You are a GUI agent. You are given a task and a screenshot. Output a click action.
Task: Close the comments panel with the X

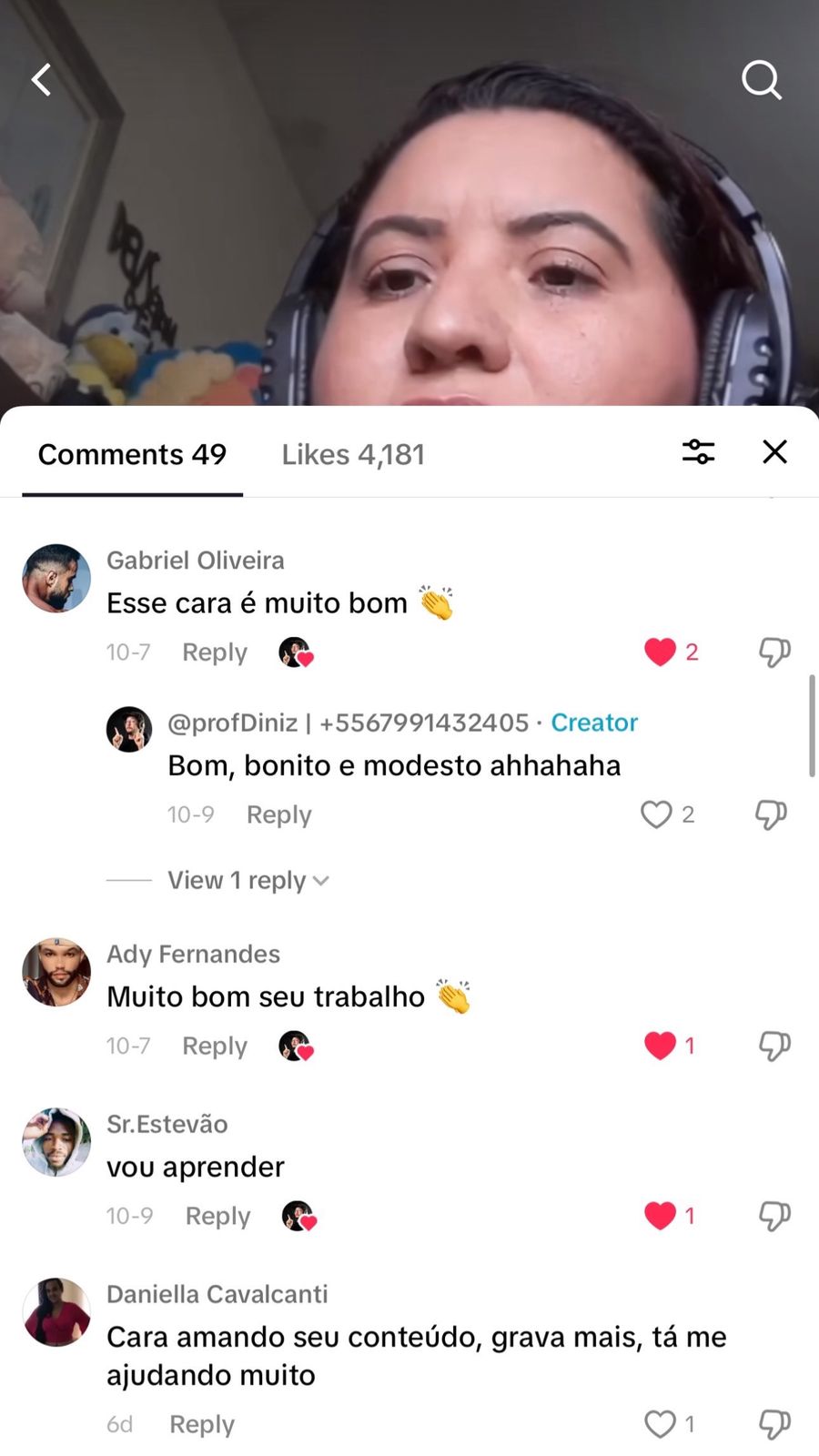click(774, 452)
